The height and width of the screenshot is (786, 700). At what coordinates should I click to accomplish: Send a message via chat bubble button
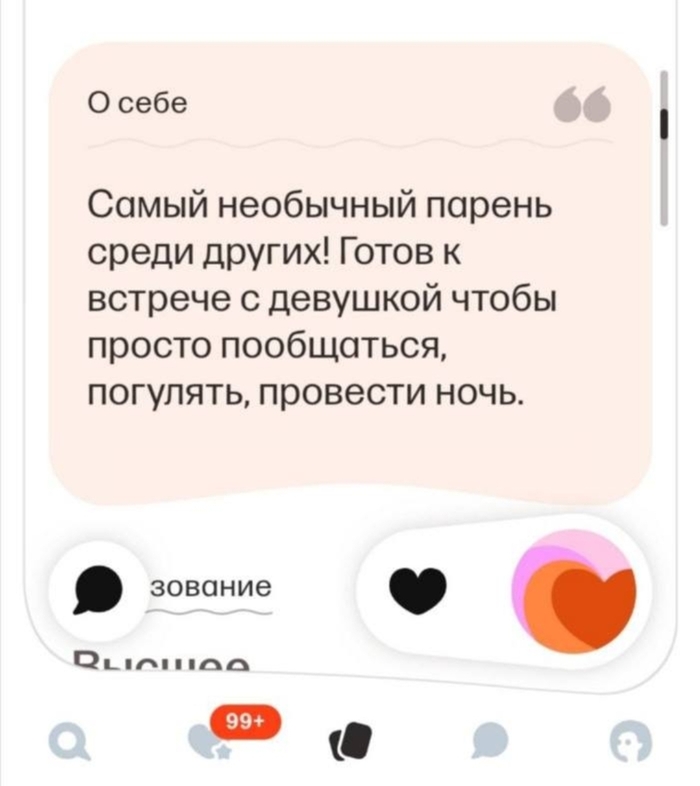(x=98, y=590)
